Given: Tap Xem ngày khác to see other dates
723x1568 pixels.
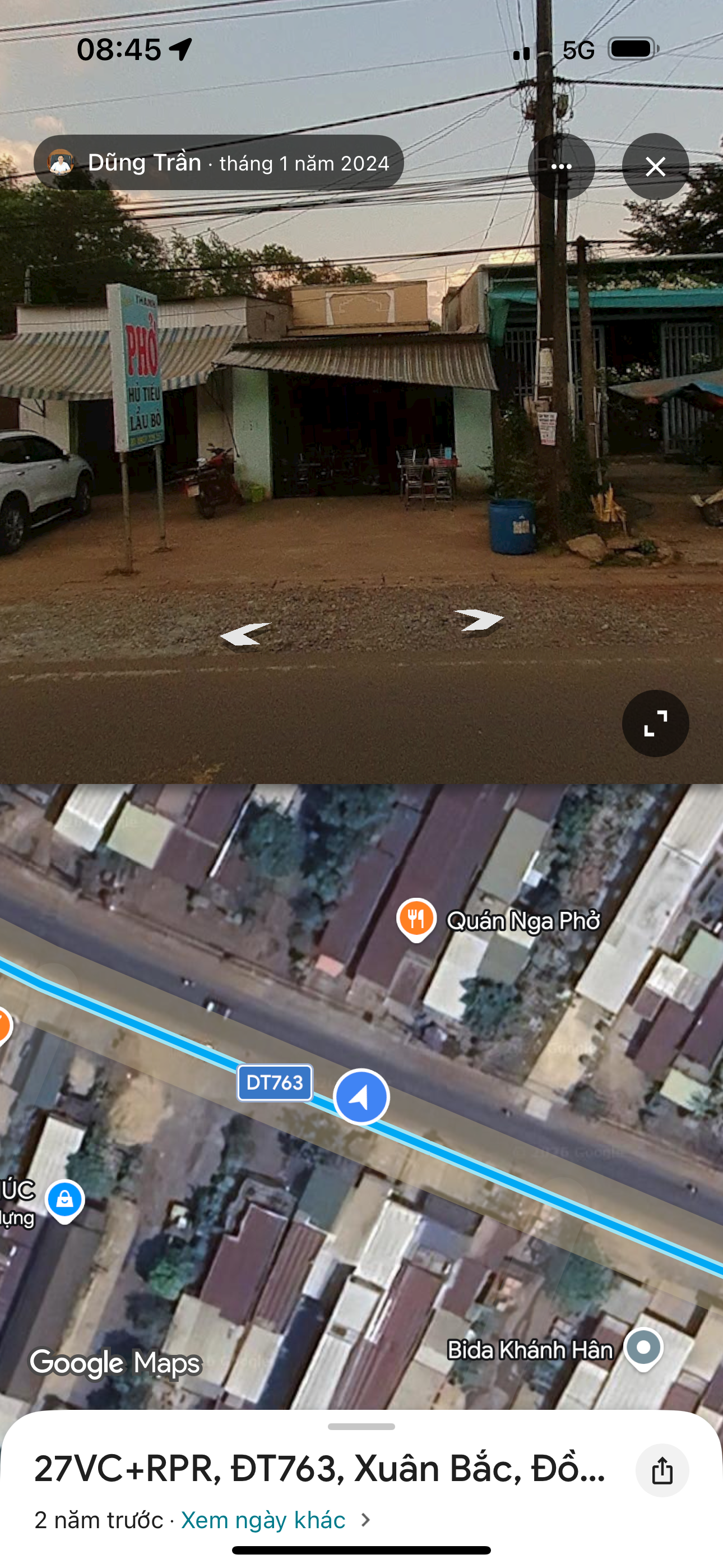Looking at the screenshot, I should (x=263, y=1520).
